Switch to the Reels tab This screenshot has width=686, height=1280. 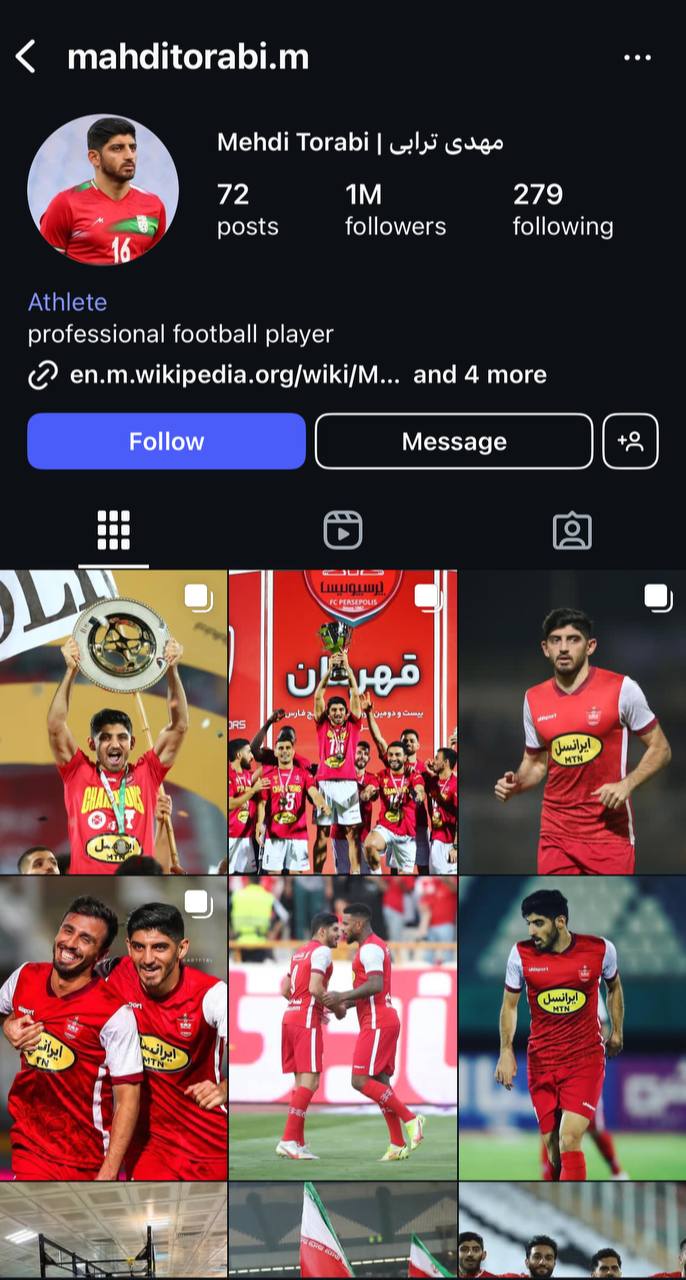[x=343, y=530]
